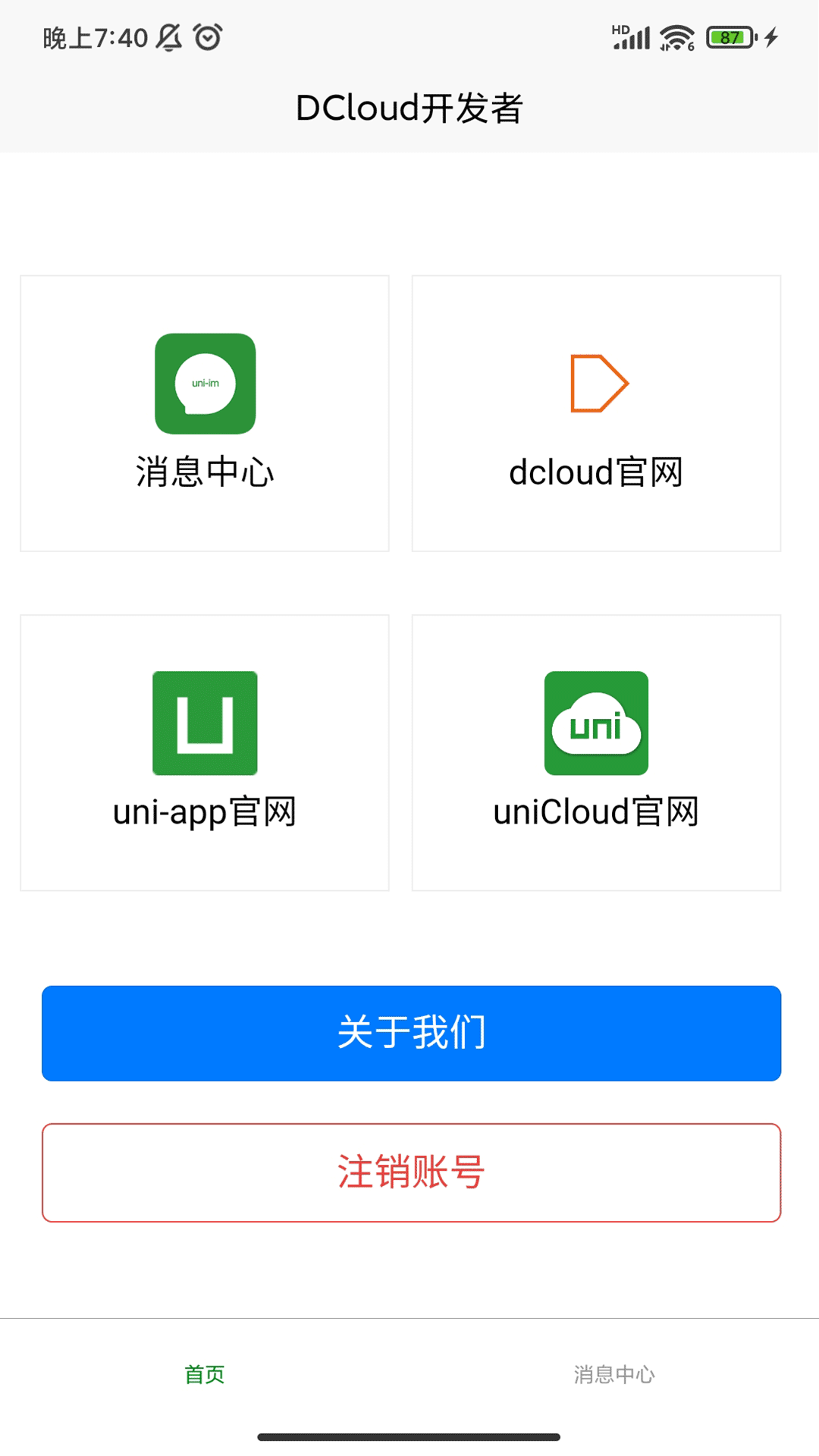Open the uni-im 消息中心 card icon
819x1456 pixels.
pyautogui.click(x=205, y=384)
